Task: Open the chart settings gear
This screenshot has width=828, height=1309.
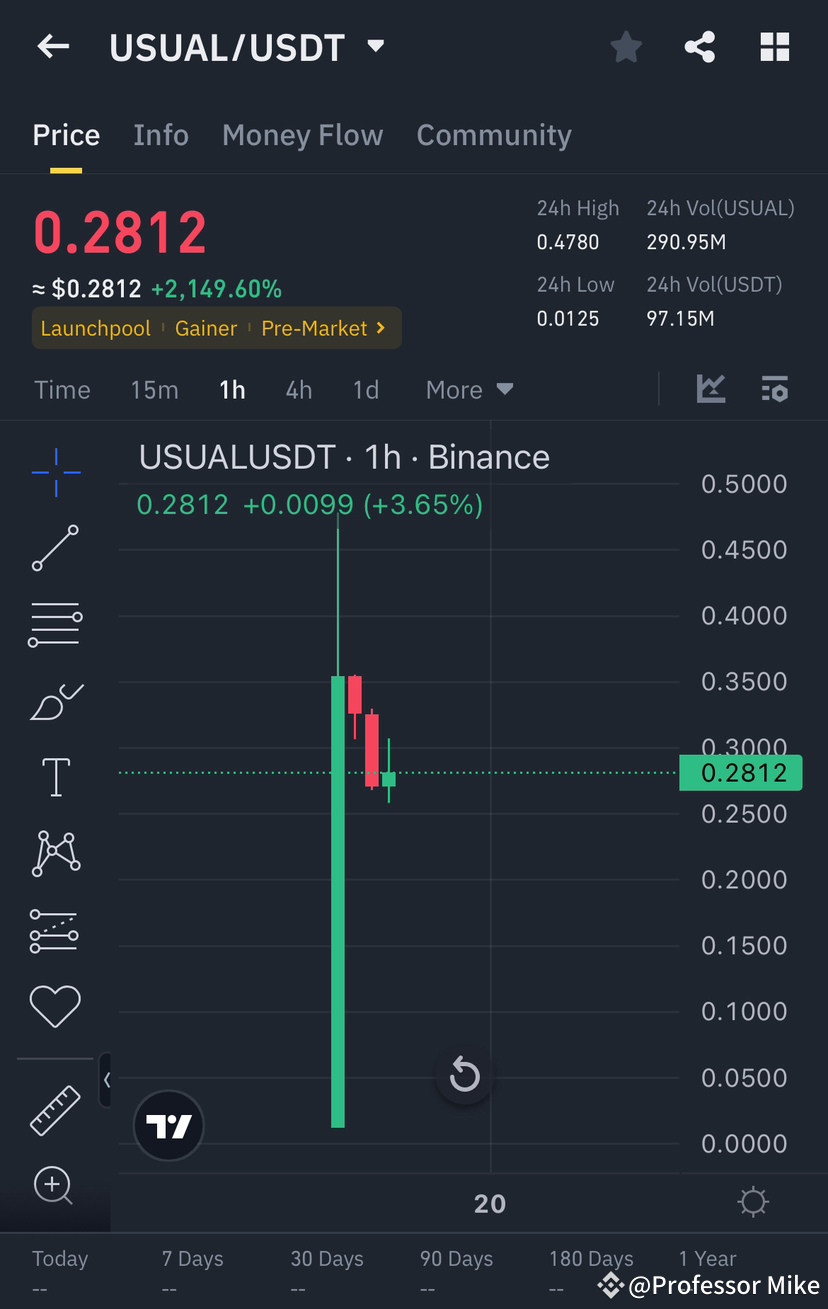Action: tap(753, 1201)
